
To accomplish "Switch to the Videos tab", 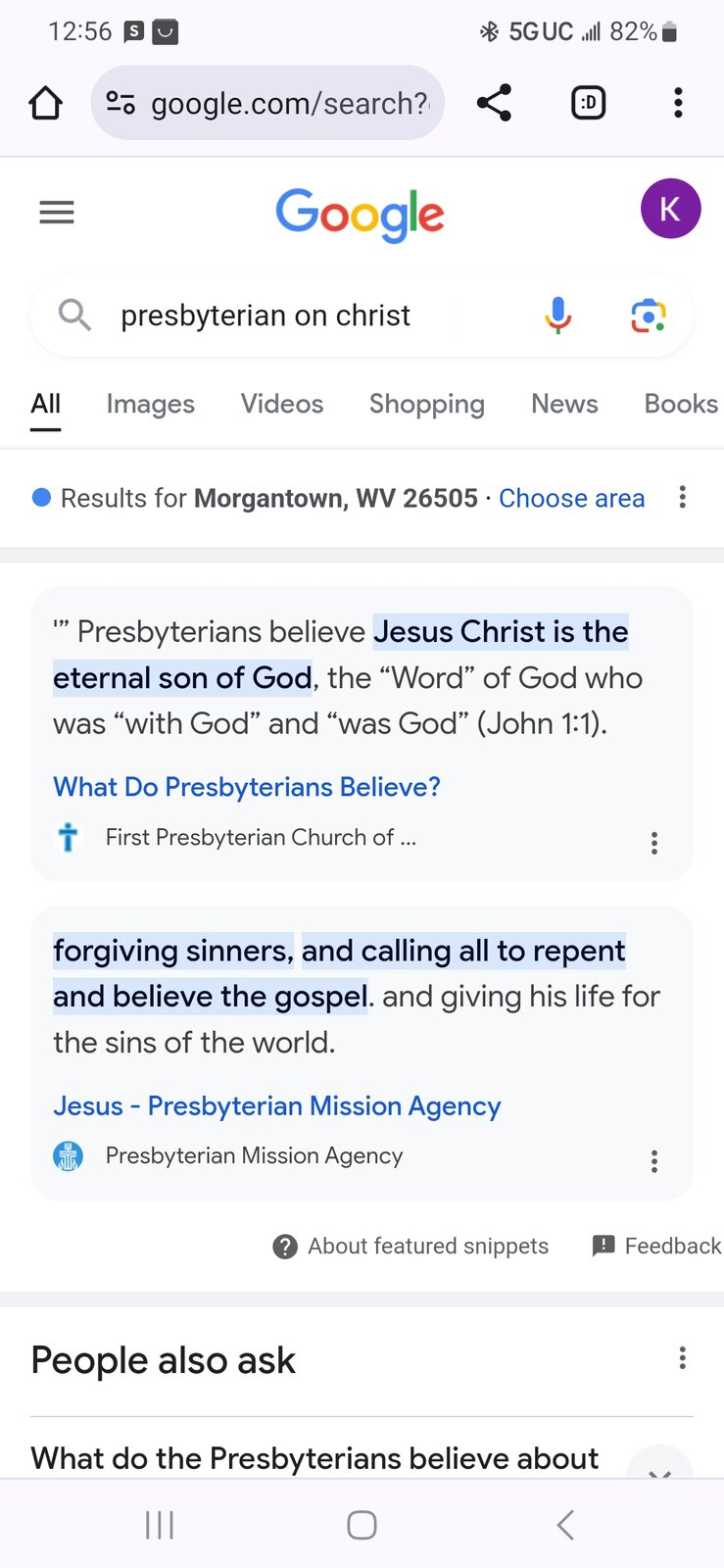I will pos(282,404).
